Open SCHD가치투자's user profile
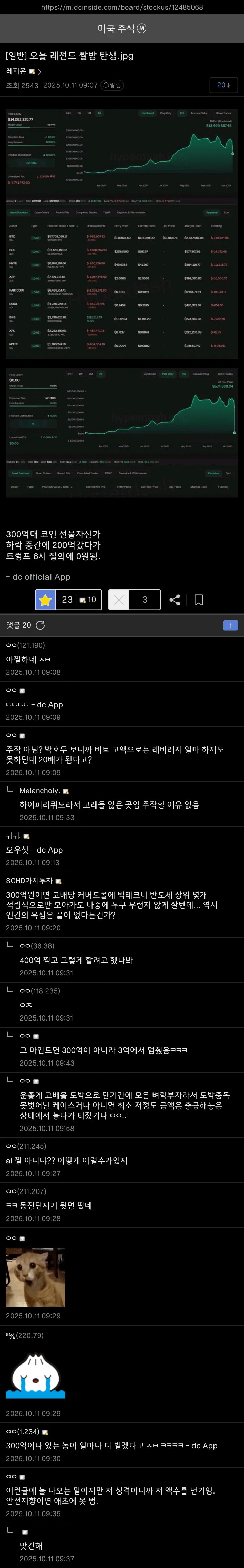The image size is (244, 1568). pos(29,881)
